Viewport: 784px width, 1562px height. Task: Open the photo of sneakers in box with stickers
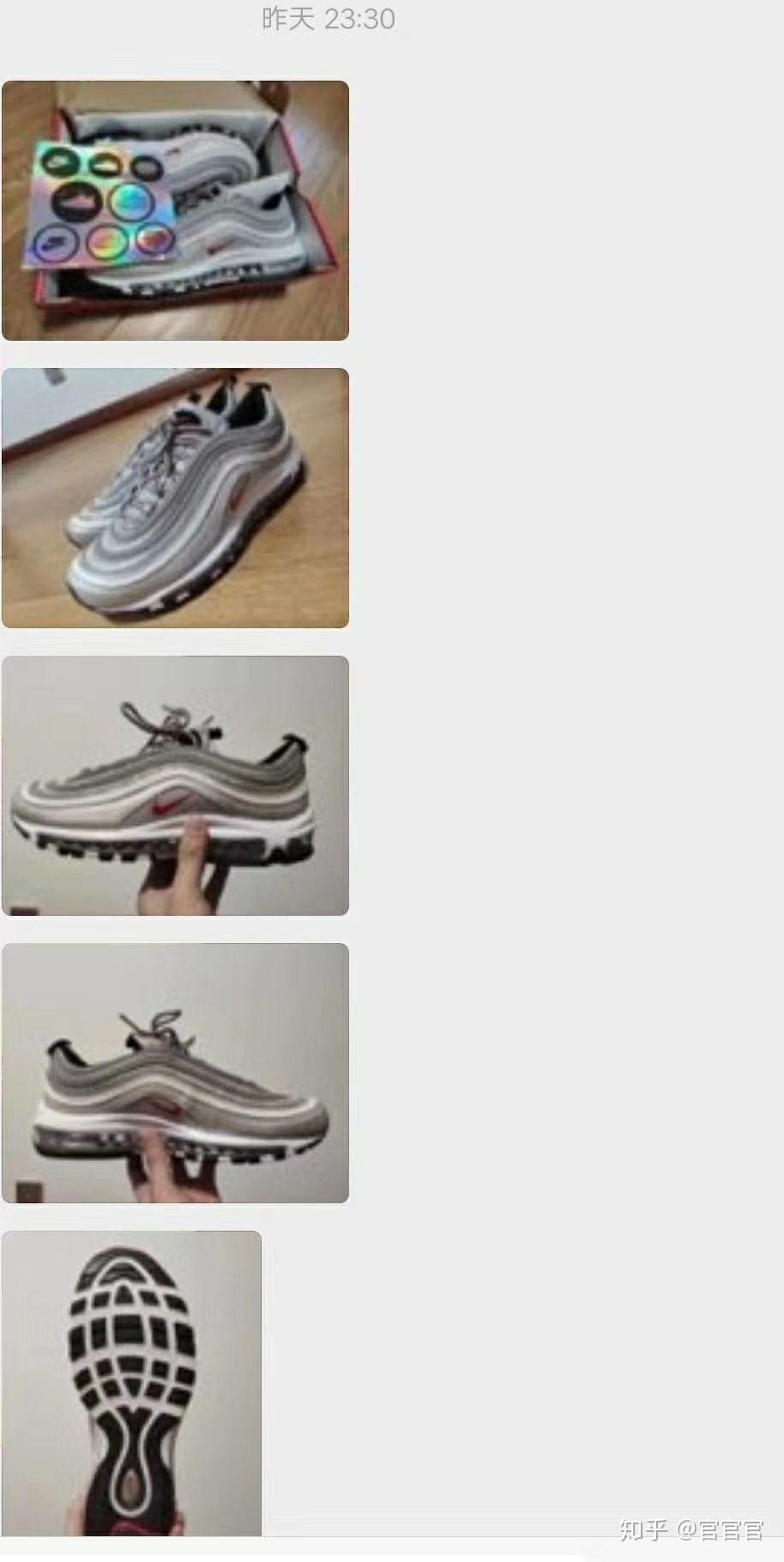[175, 210]
